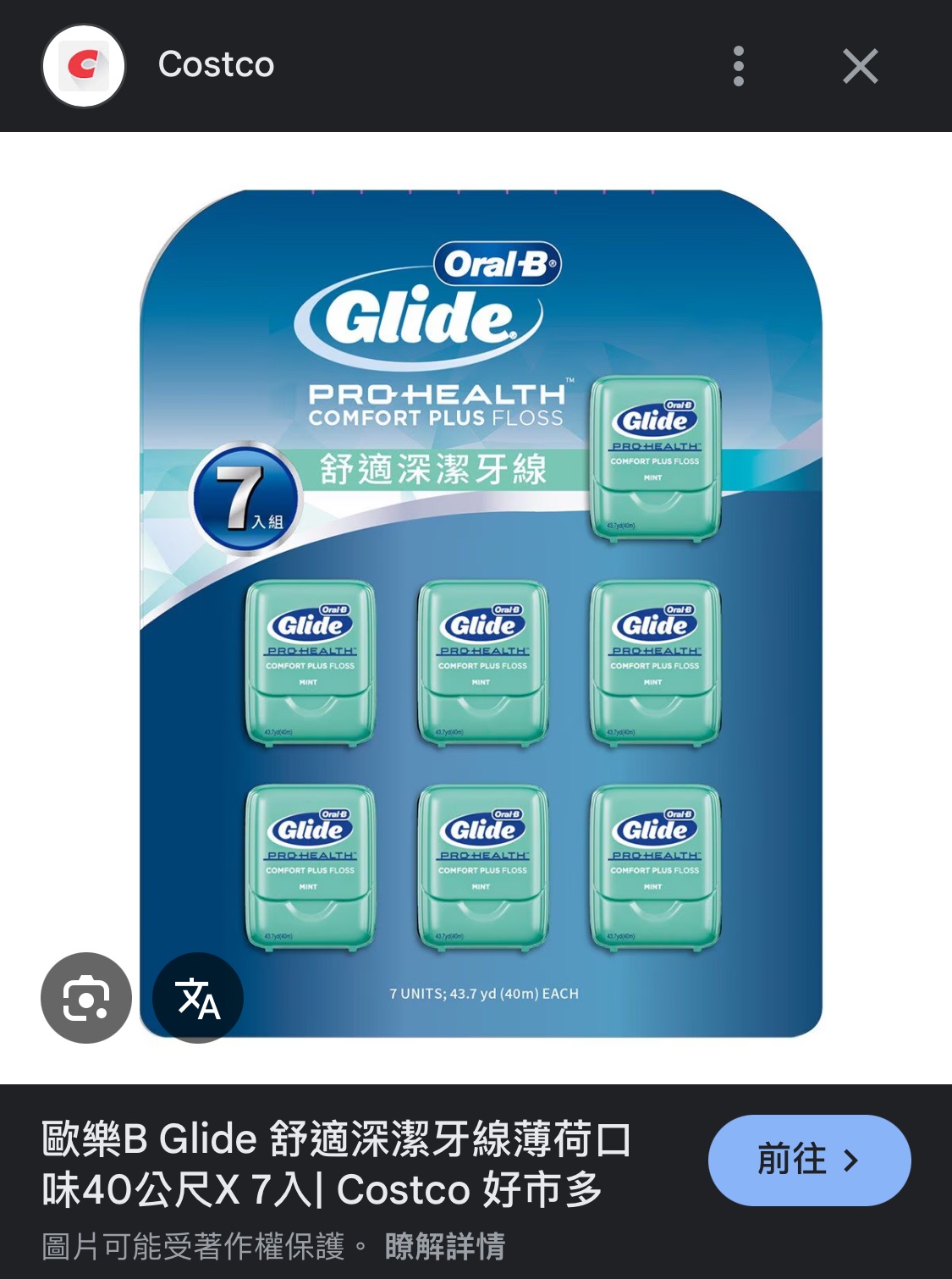Close the image viewer
Screen dimensions: 952x1279
(860, 66)
